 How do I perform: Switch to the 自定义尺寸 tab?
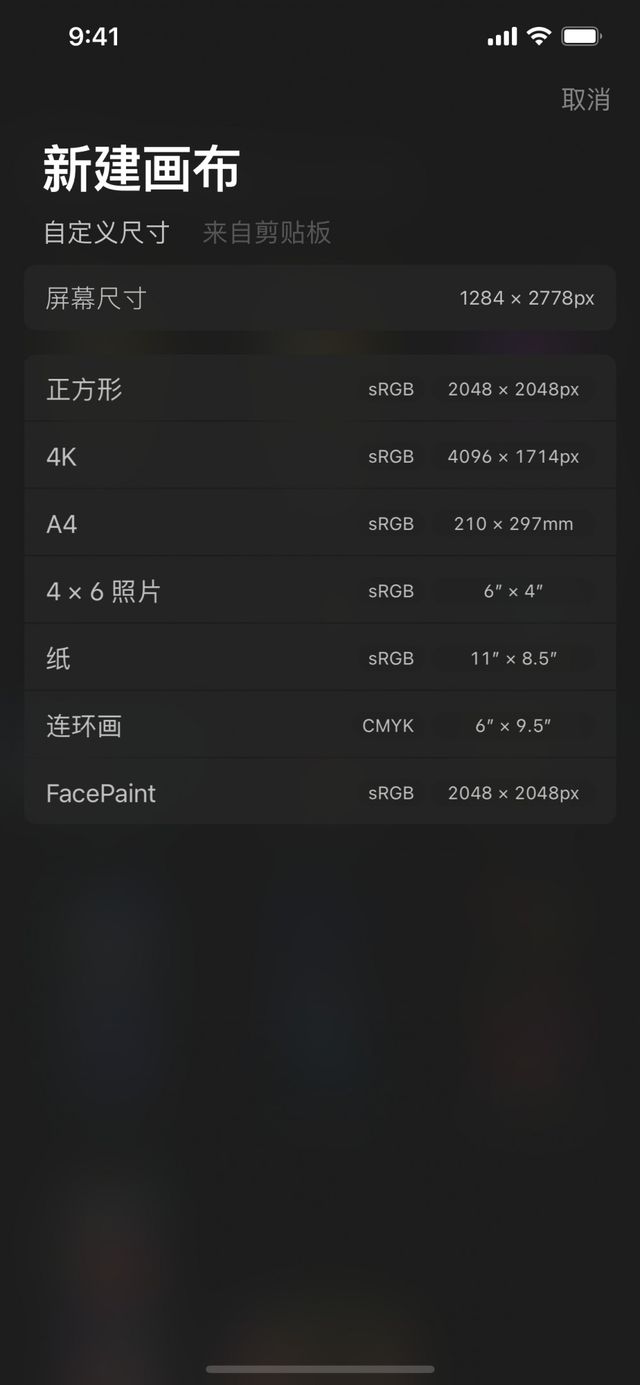(106, 233)
